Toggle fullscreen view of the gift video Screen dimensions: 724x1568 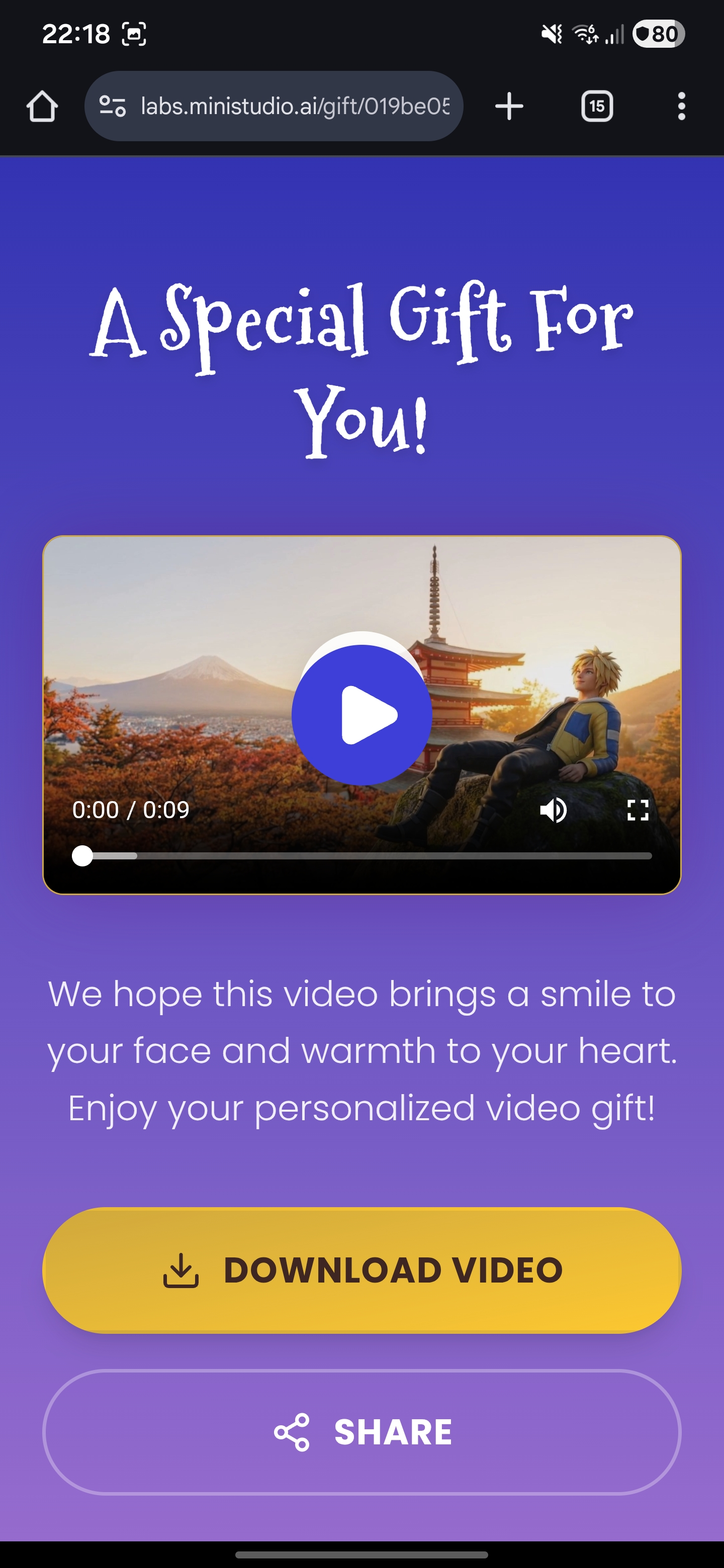click(638, 810)
